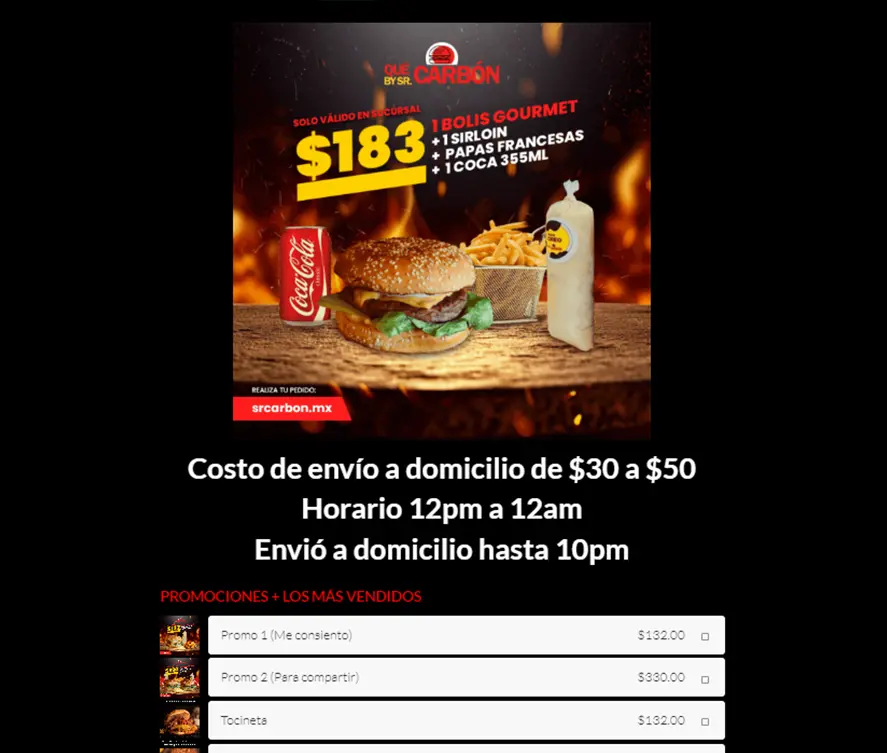Viewport: 887px width, 753px height.
Task: Open the $183 promo banner image
Action: [x=441, y=230]
